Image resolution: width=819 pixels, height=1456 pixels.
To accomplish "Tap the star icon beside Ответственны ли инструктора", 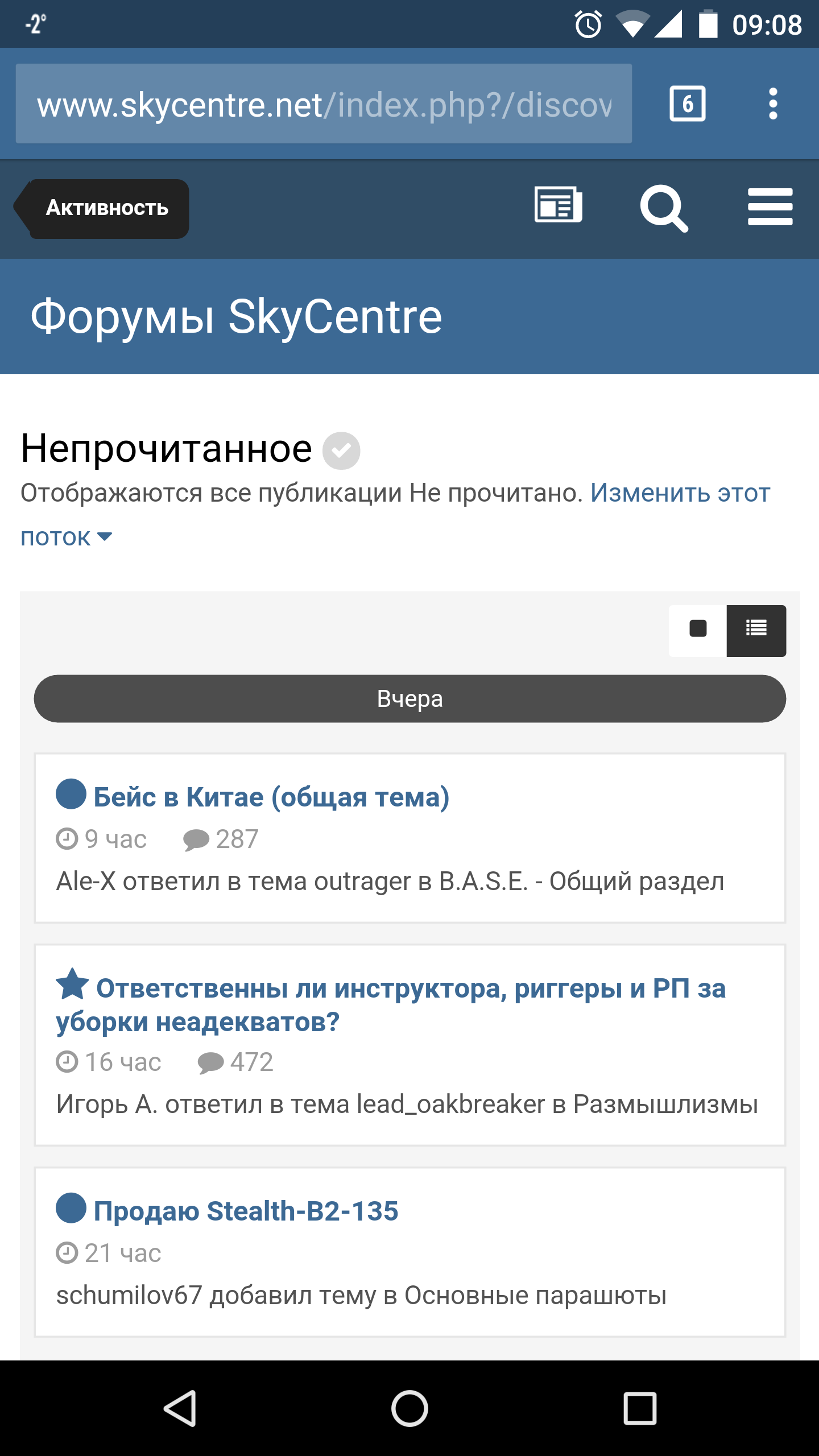I will coord(72,984).
